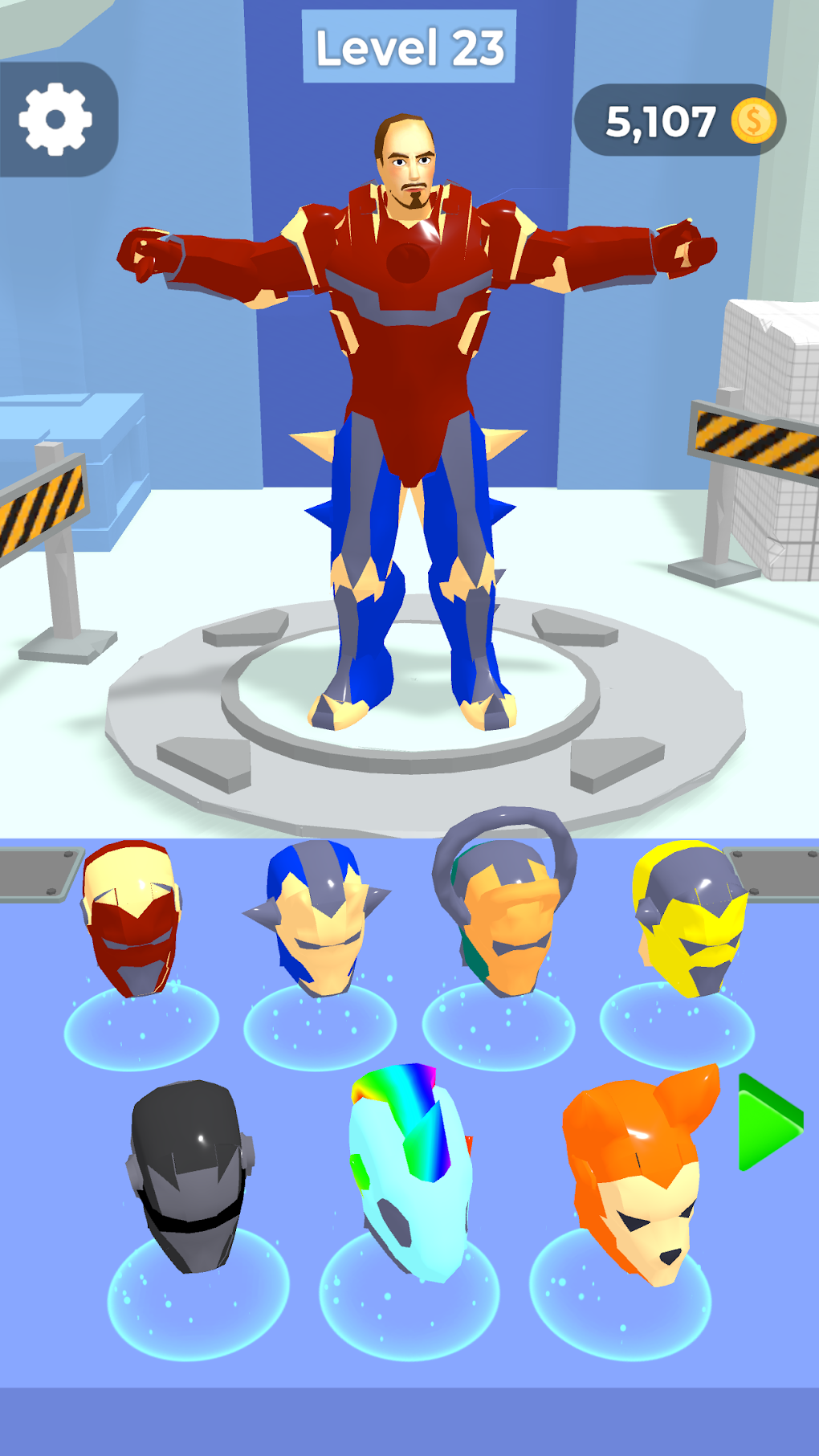Select the red Iron Man style helmet

(132, 916)
